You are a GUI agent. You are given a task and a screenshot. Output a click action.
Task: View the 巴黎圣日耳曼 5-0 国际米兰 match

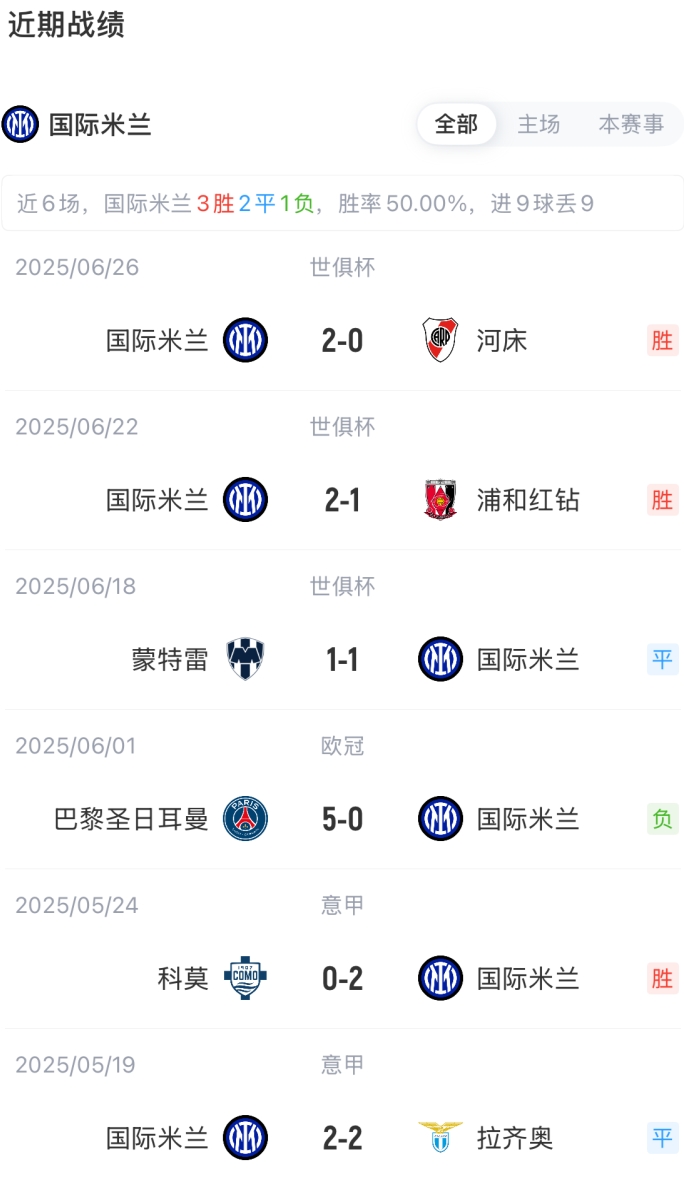(342, 820)
